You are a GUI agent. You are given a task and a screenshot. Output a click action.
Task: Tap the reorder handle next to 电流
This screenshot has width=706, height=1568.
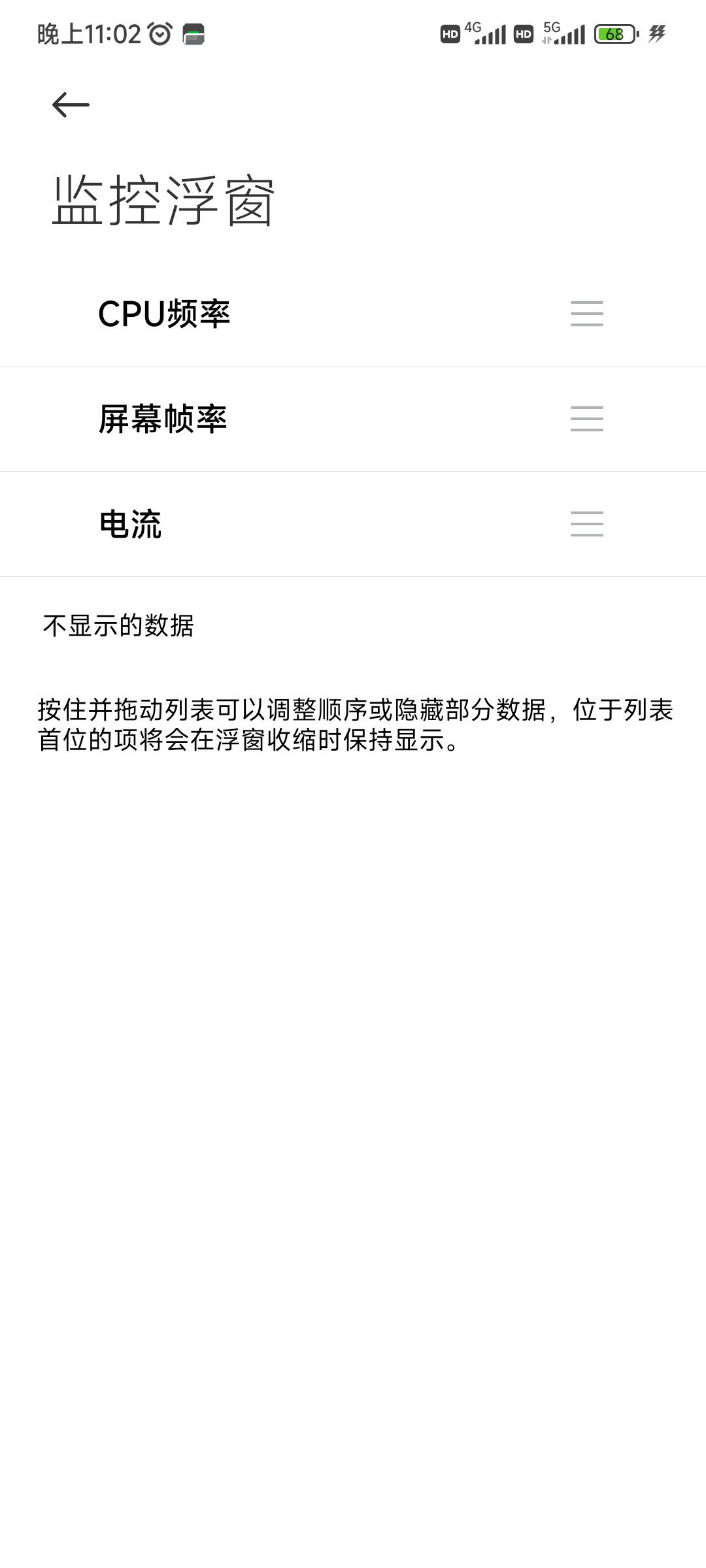tap(587, 524)
